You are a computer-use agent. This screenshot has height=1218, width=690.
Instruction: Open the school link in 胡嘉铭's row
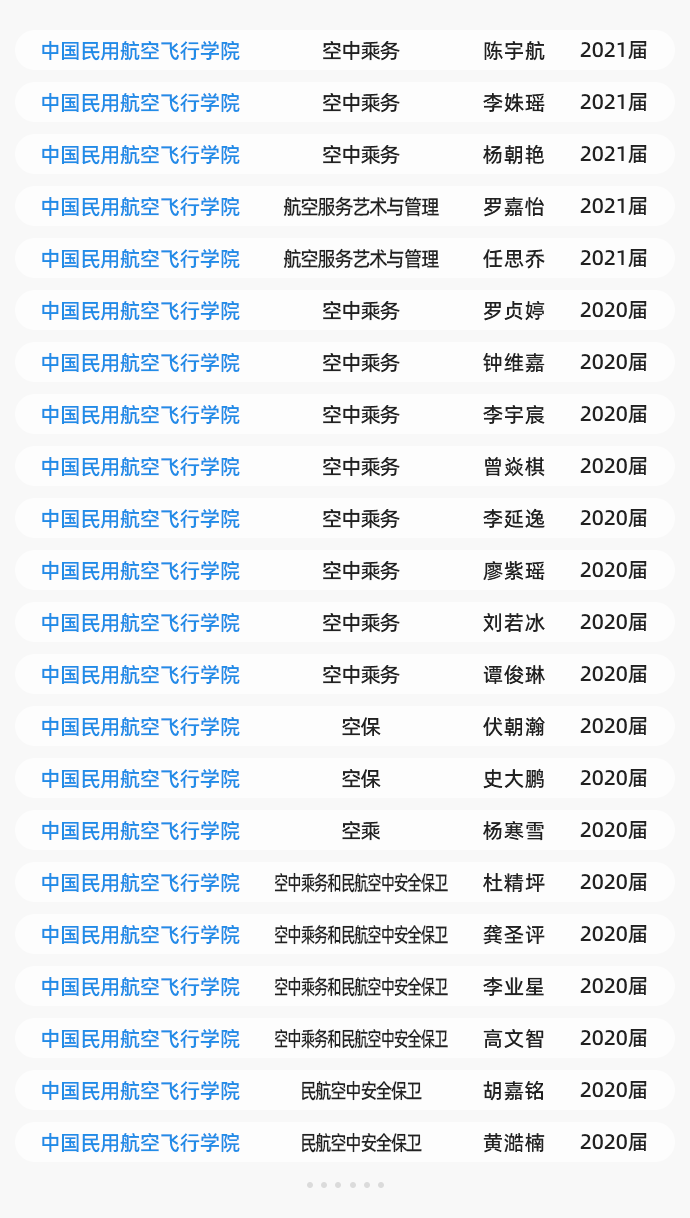[x=140, y=1091]
